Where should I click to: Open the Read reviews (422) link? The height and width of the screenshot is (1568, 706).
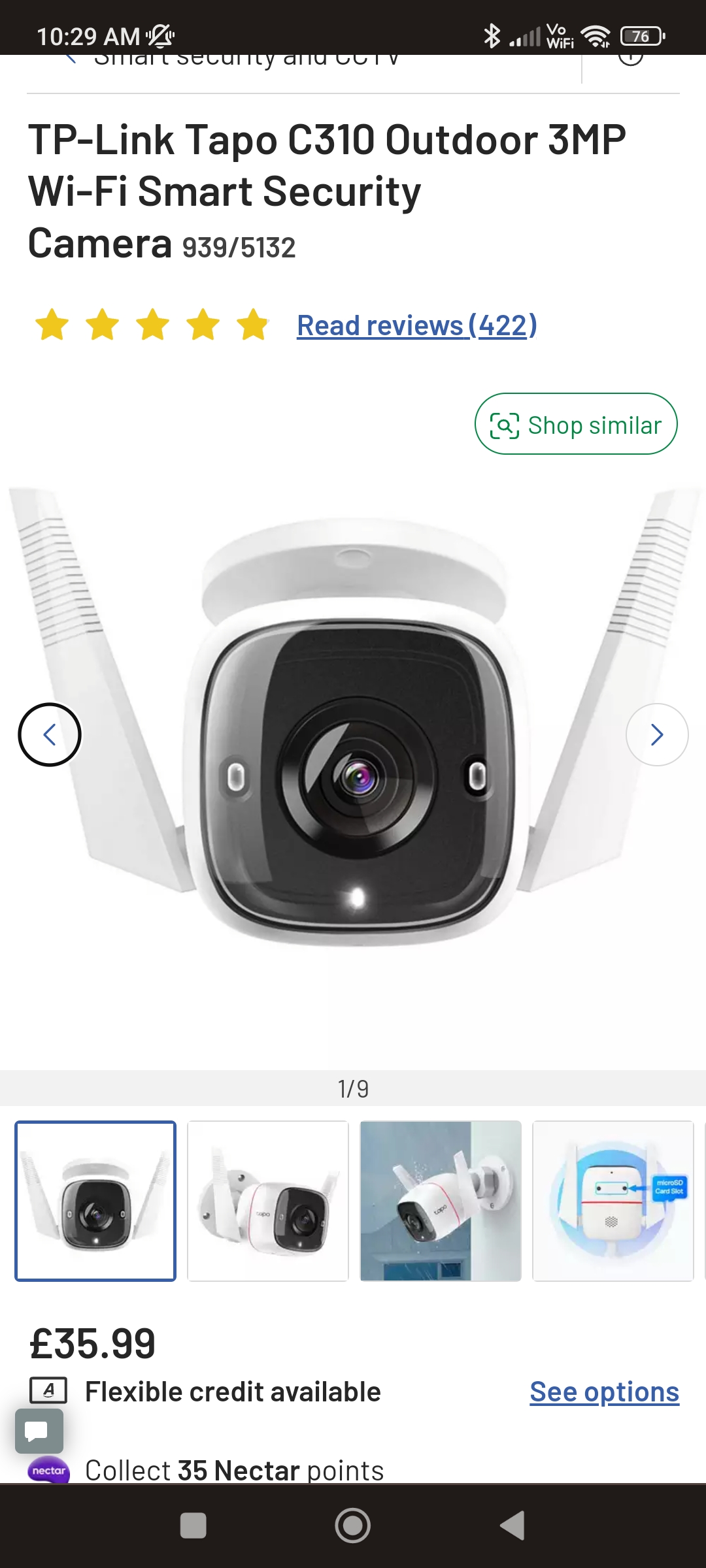point(416,325)
